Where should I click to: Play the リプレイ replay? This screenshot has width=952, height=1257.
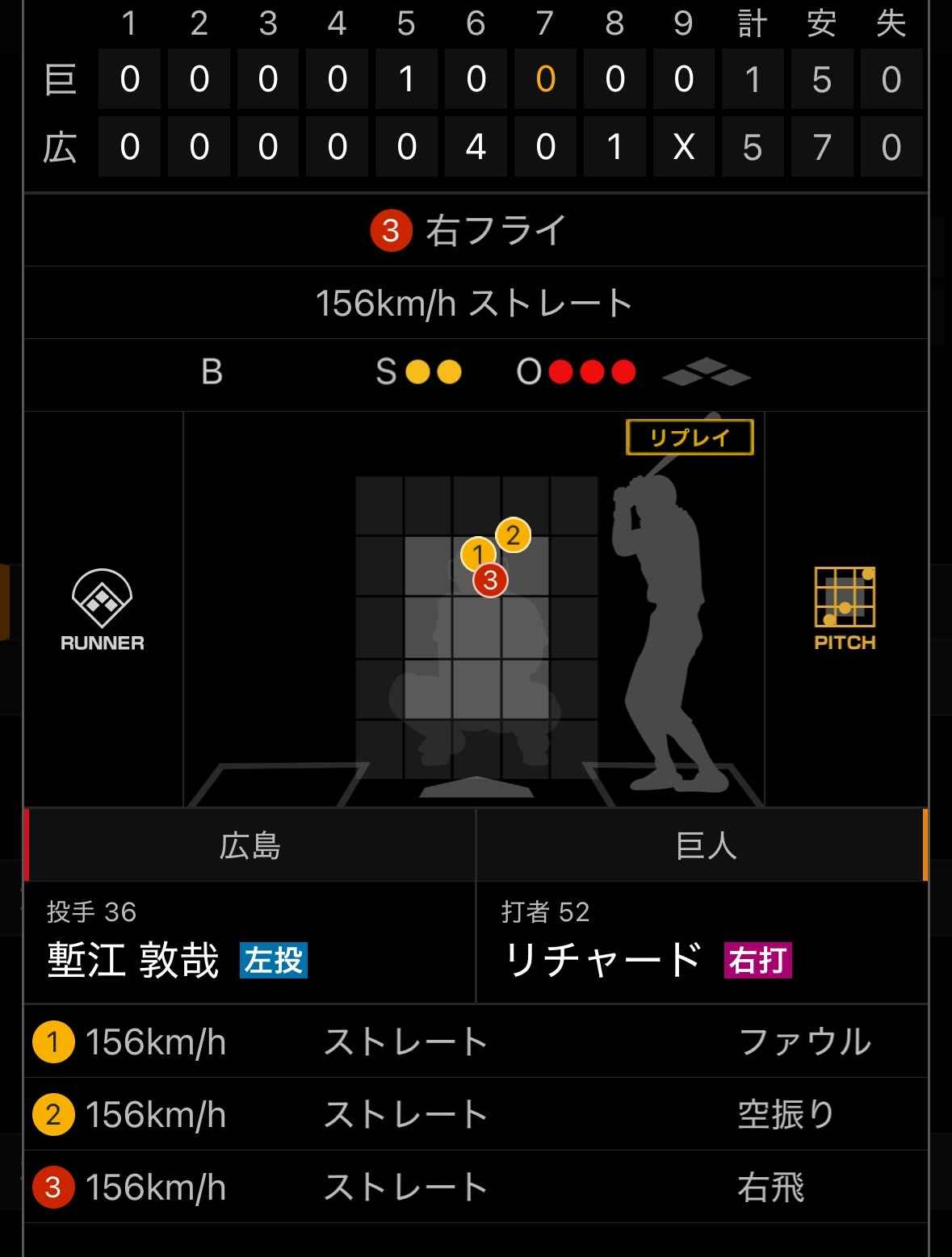coord(690,438)
